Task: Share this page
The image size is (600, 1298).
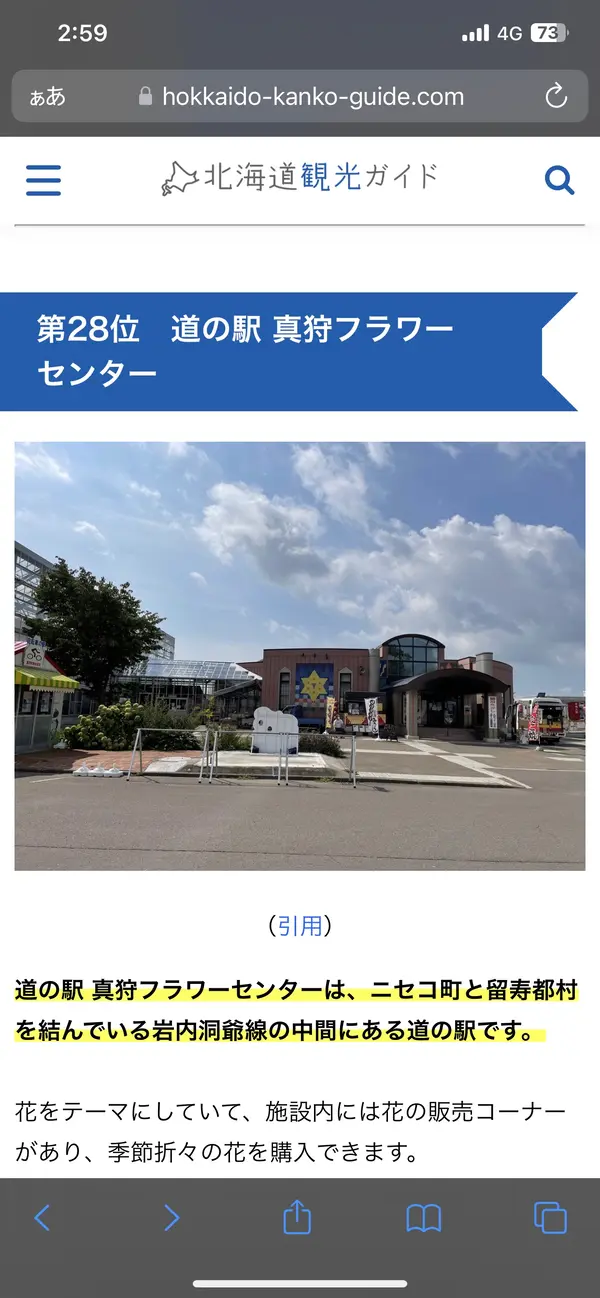Action: (x=297, y=1217)
